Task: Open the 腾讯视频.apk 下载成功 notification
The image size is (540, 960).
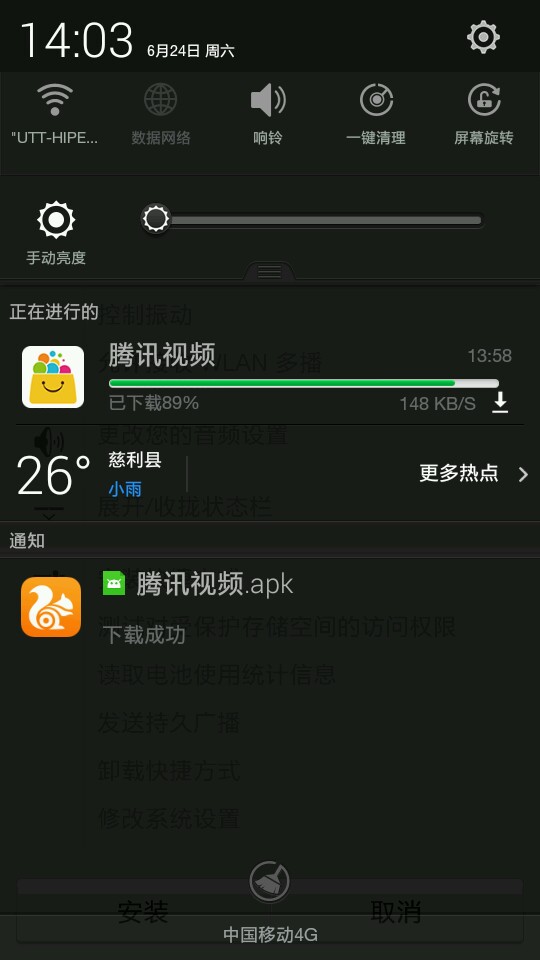Action: tap(270, 607)
